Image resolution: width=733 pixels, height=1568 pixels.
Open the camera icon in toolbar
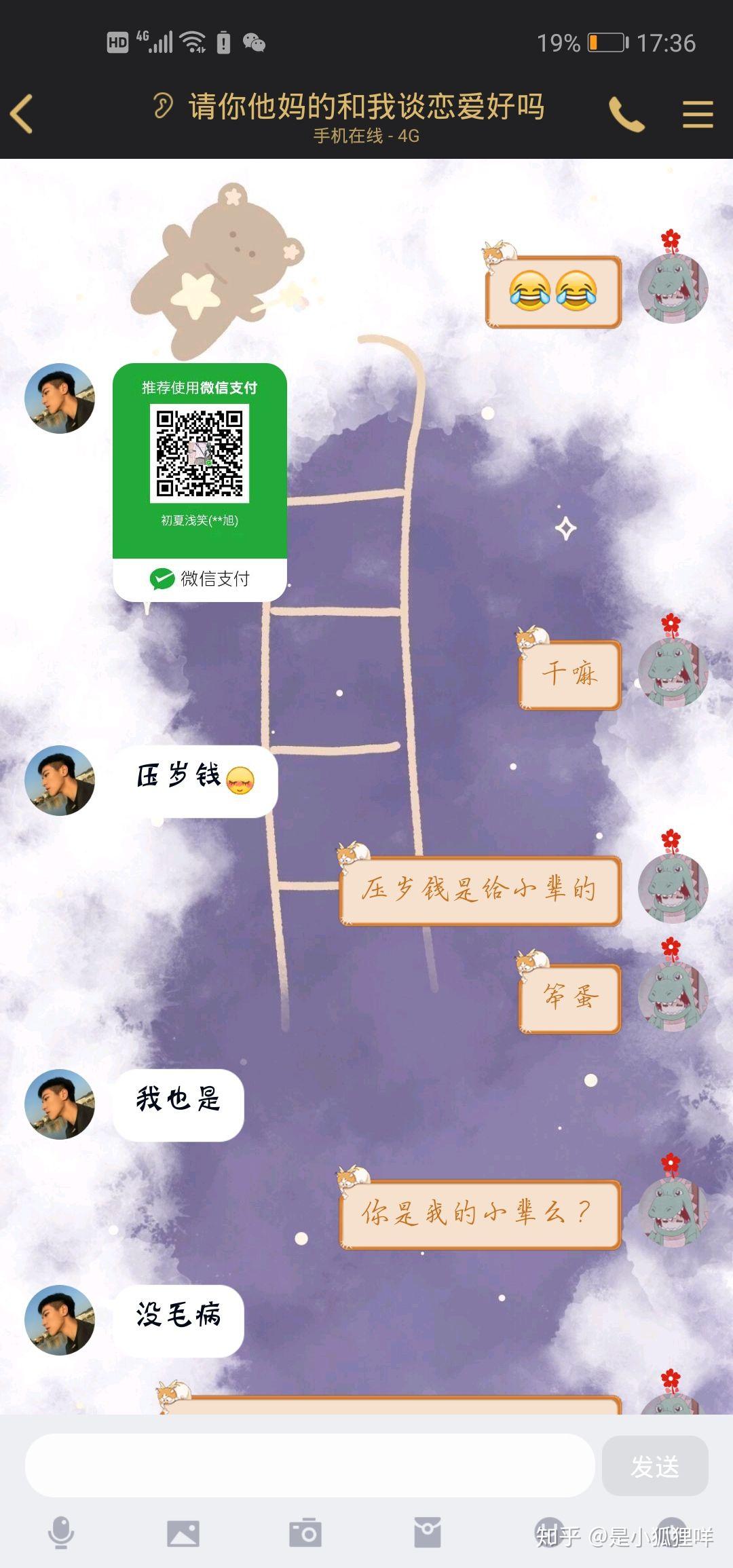[305, 1533]
